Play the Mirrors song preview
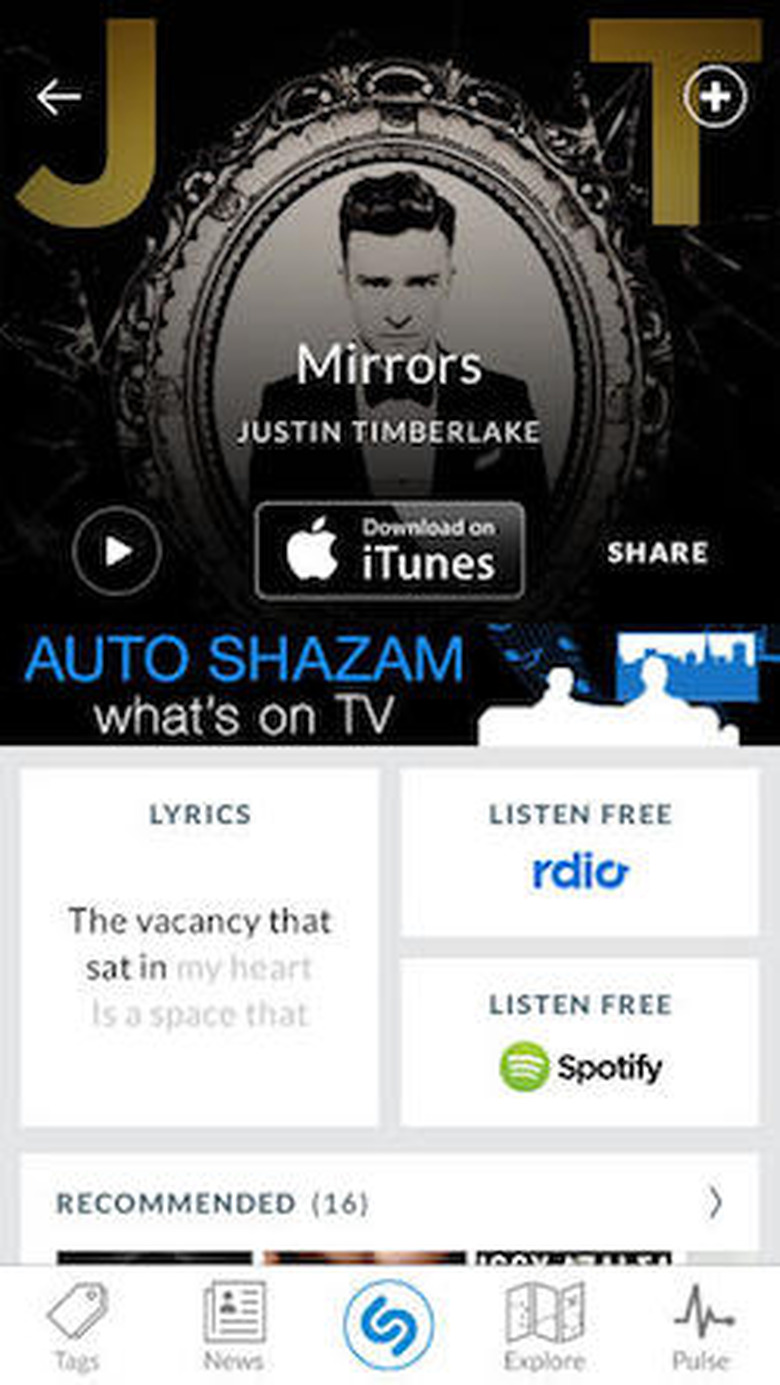The width and height of the screenshot is (780, 1385). (116, 552)
